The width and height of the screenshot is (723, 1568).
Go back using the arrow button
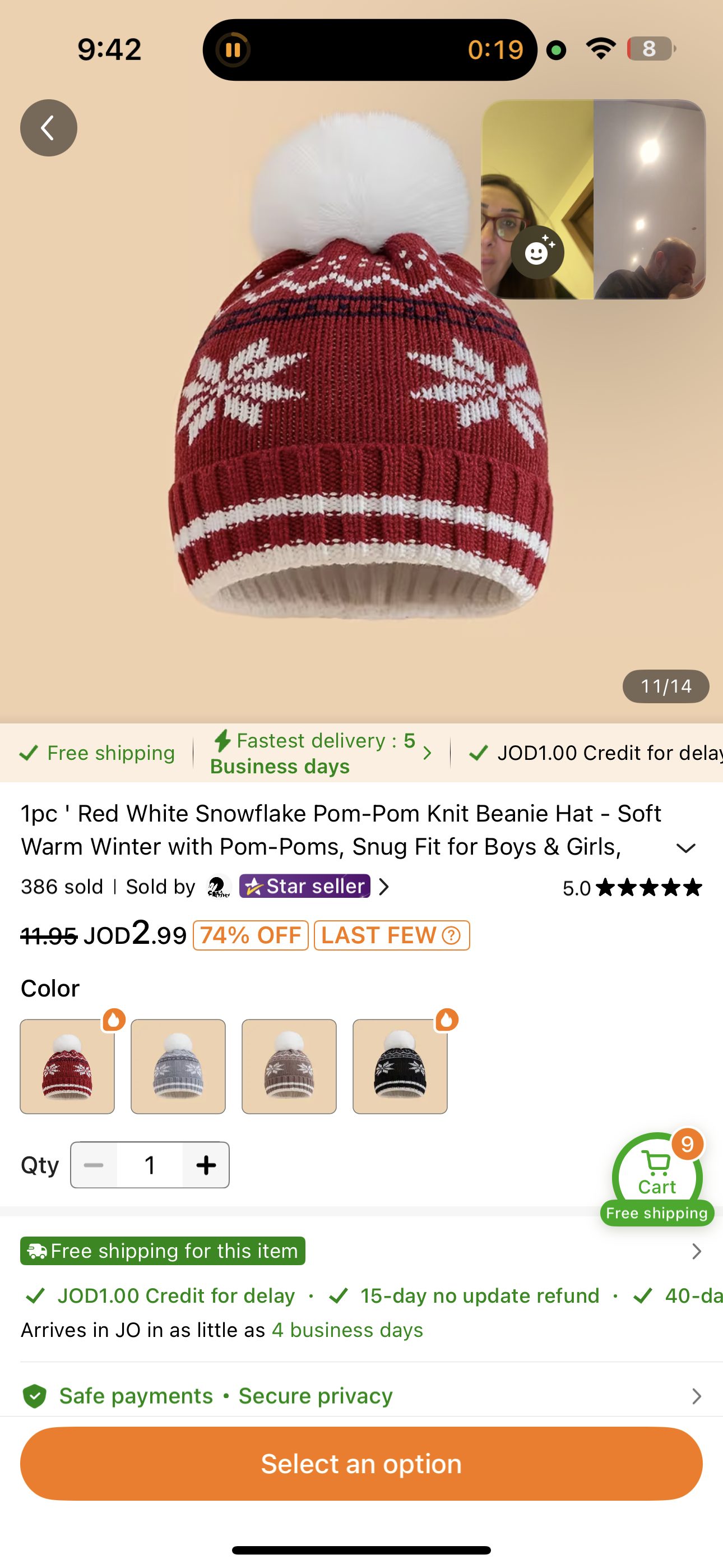(x=49, y=128)
